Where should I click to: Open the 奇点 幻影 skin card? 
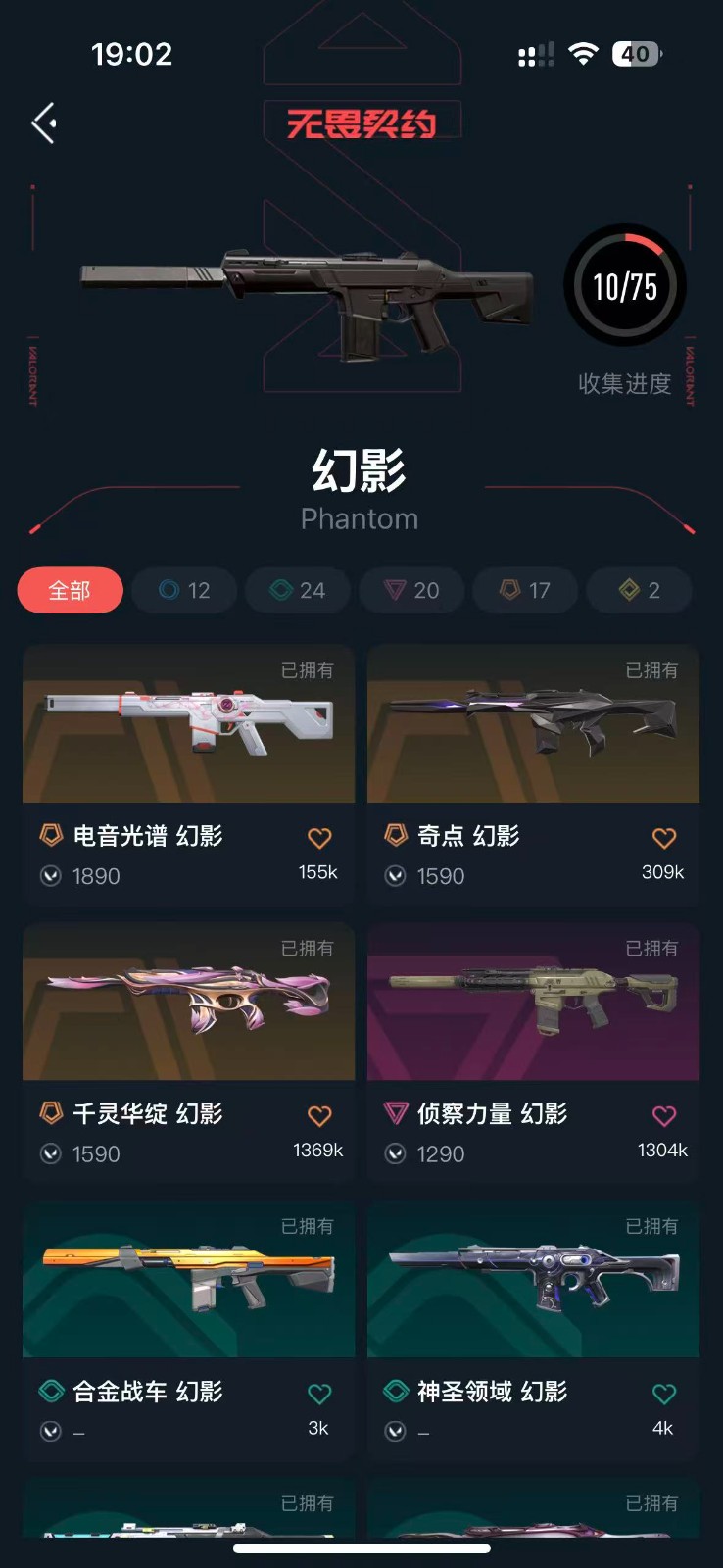pos(533,725)
